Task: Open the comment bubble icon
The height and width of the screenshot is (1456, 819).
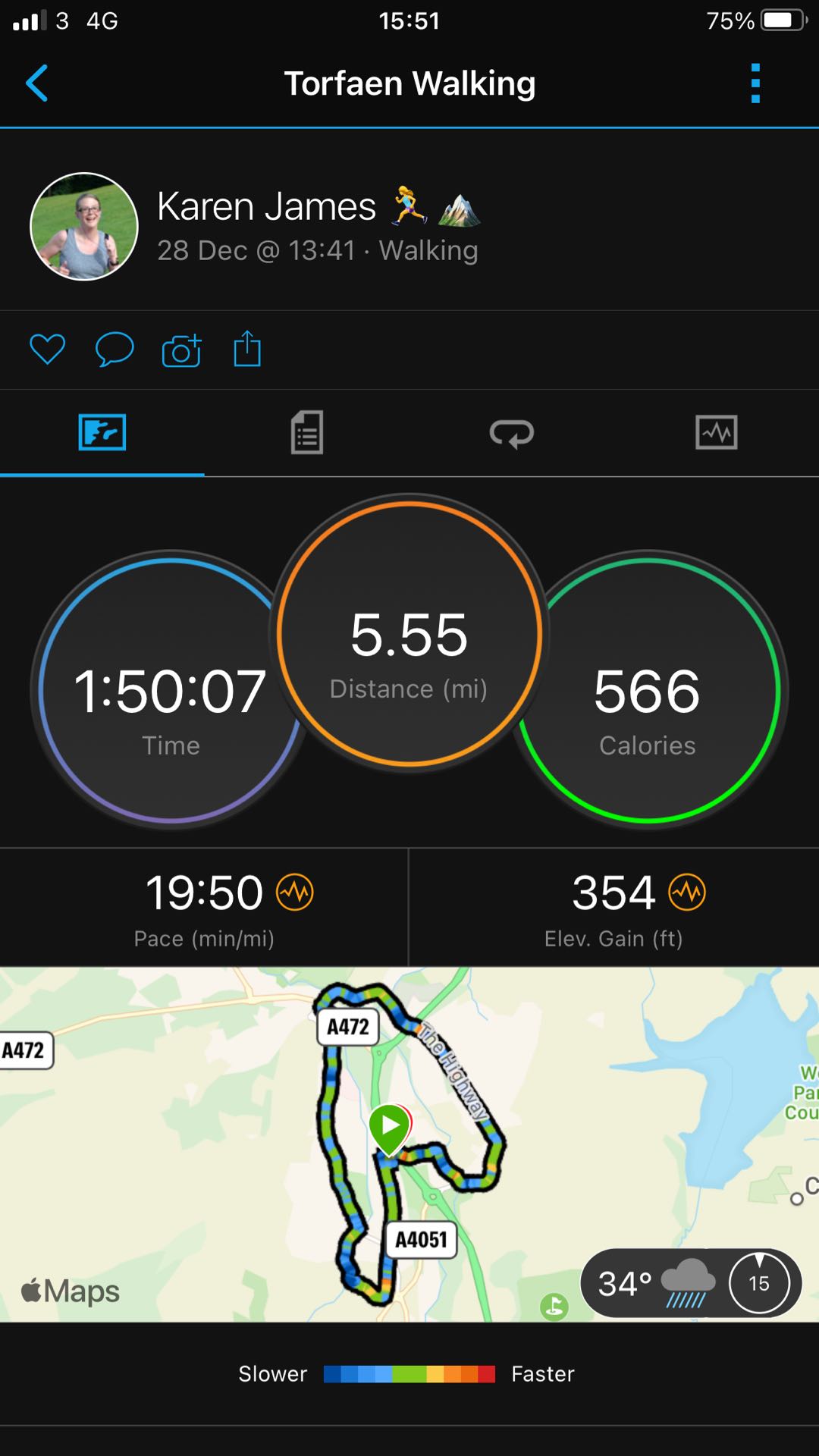Action: coord(115,350)
